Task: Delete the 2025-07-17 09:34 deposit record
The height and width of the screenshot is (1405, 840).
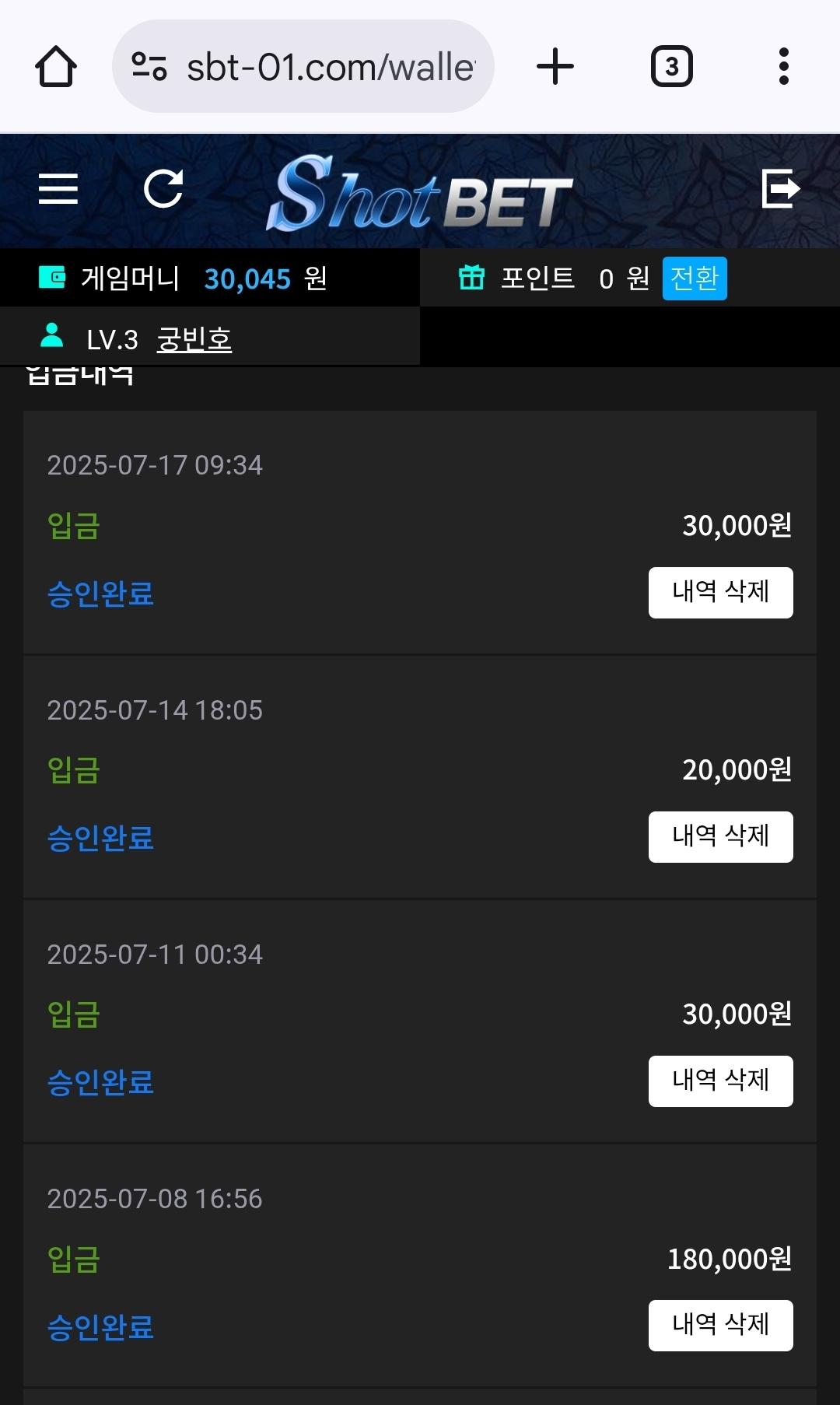Action: (720, 593)
